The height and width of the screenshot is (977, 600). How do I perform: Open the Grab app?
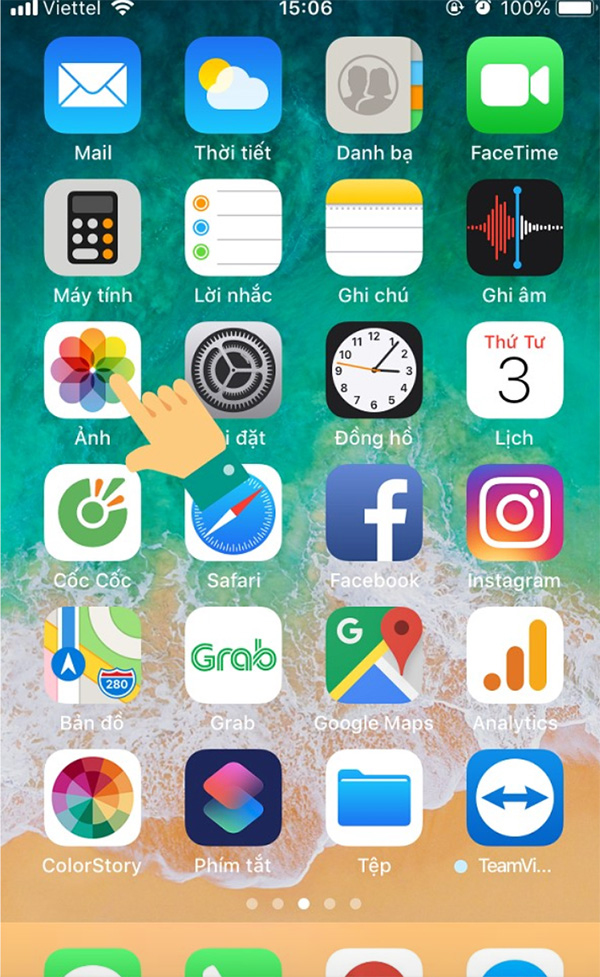(x=233, y=655)
